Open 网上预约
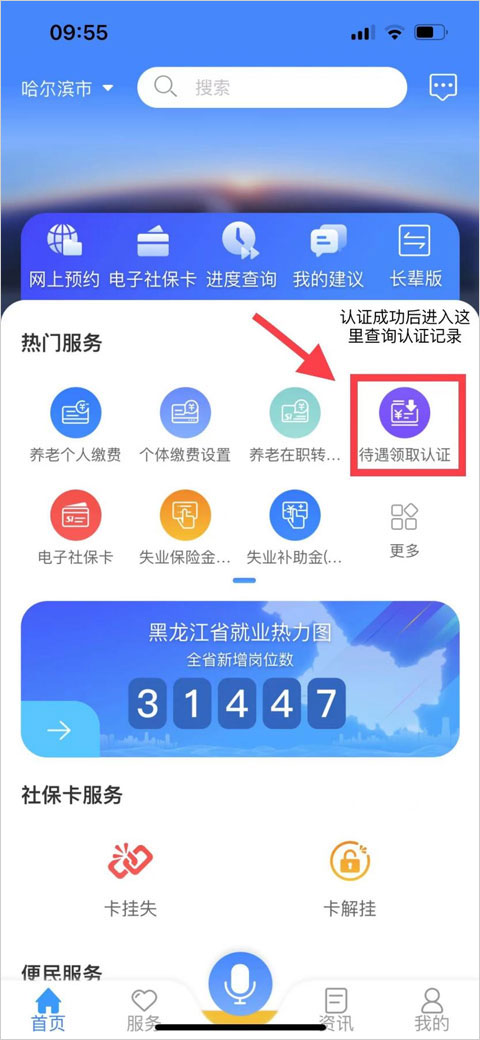480x1040 pixels. pyautogui.click(x=64, y=256)
